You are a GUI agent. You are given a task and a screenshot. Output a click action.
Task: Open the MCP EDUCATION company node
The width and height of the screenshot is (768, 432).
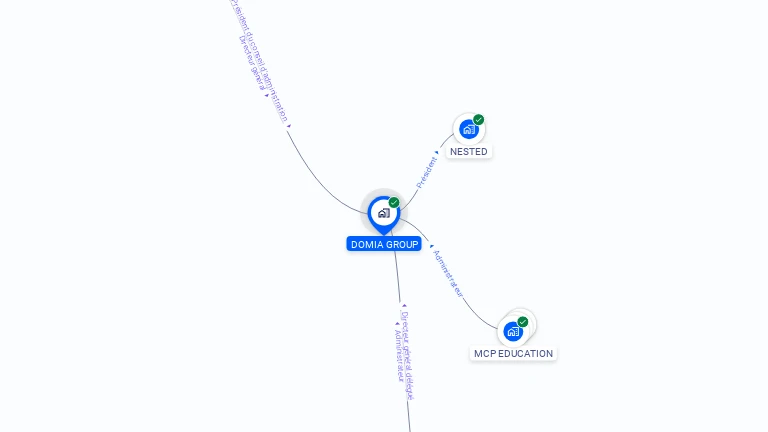[x=514, y=330]
